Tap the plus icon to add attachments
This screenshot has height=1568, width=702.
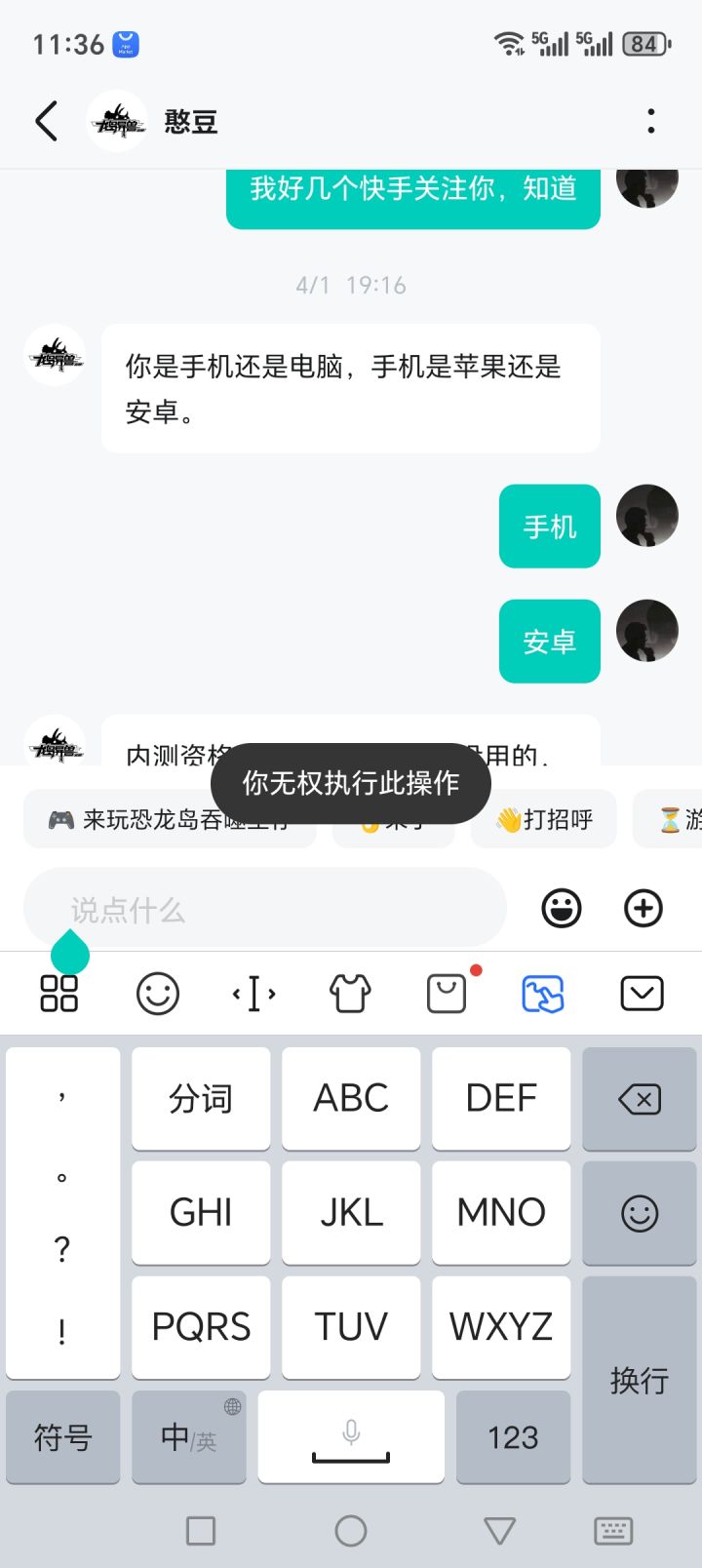tap(643, 908)
